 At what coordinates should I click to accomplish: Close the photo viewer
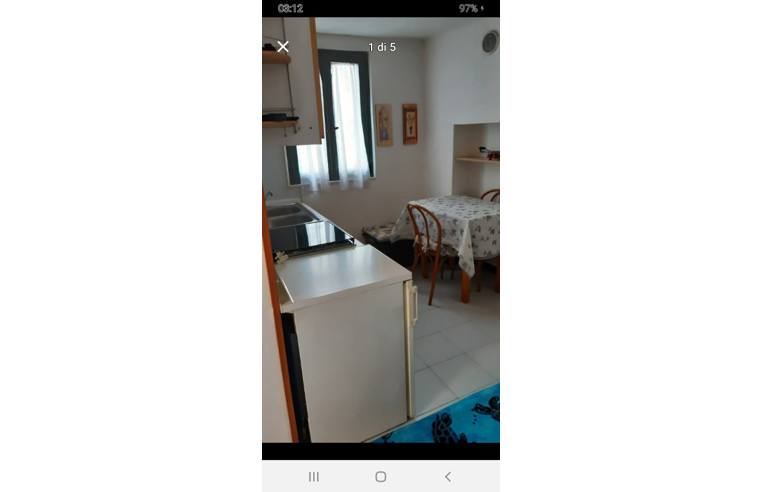pyautogui.click(x=283, y=47)
